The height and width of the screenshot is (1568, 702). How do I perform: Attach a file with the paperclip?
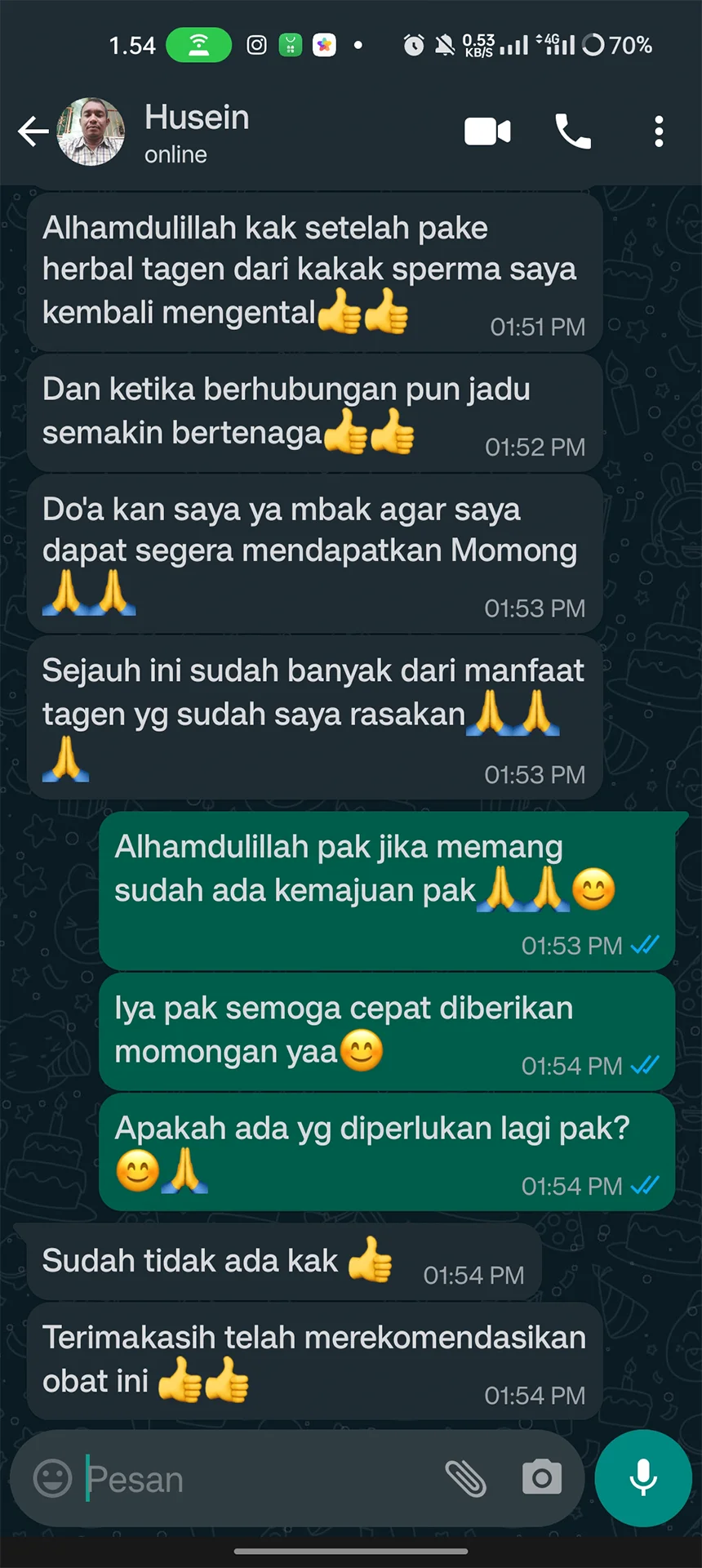click(x=465, y=1478)
